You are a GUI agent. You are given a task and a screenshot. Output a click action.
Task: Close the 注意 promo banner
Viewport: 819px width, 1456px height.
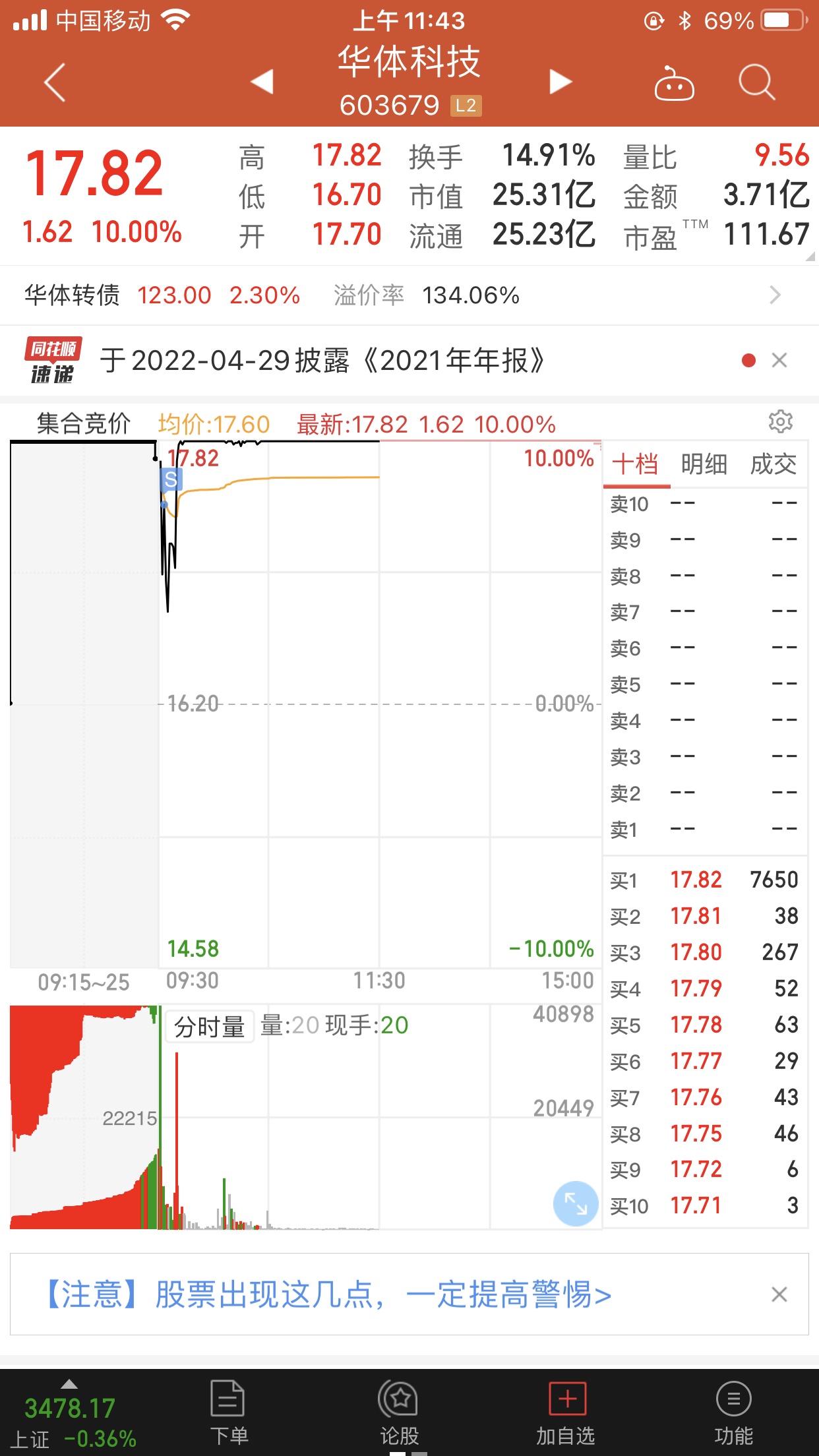click(779, 1294)
